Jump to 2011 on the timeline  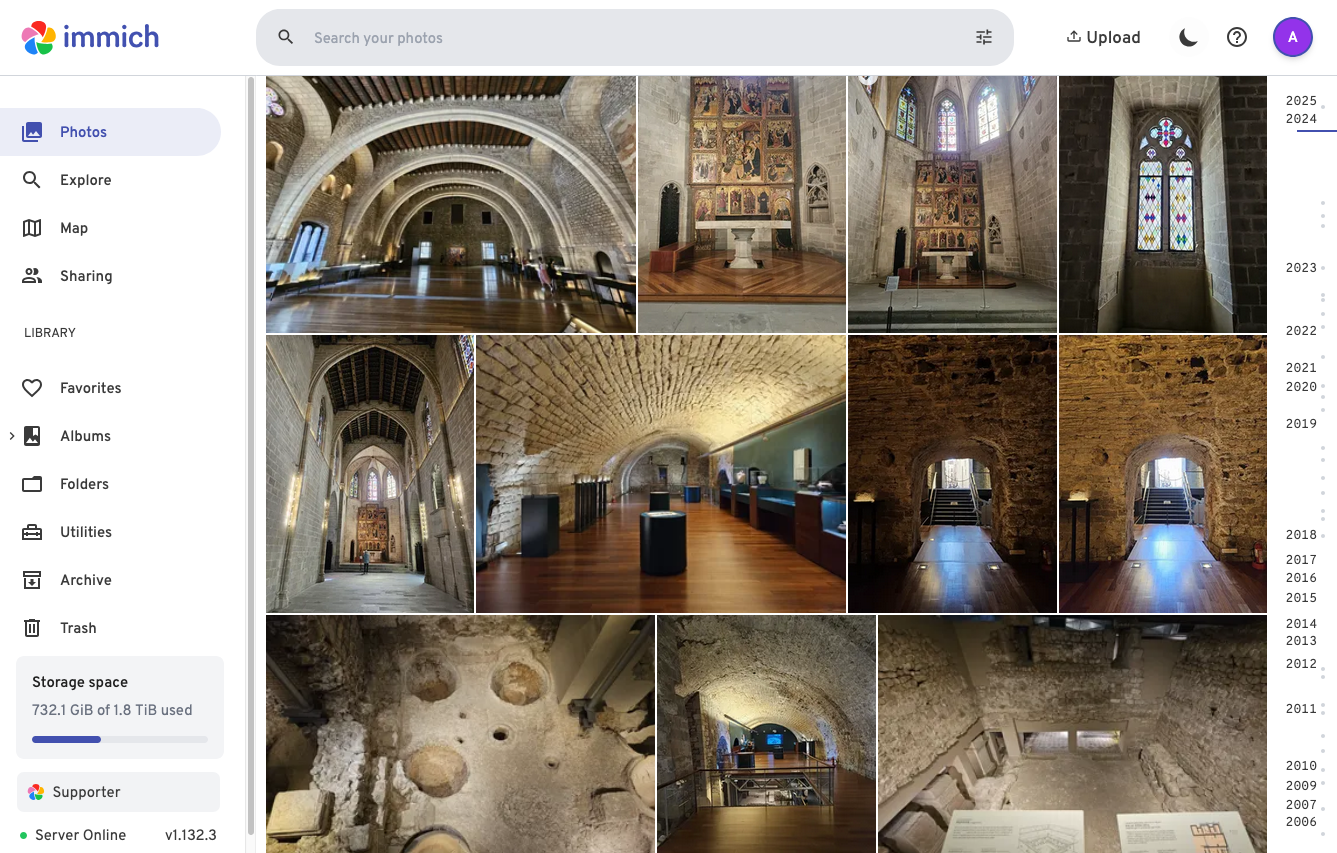1301,709
